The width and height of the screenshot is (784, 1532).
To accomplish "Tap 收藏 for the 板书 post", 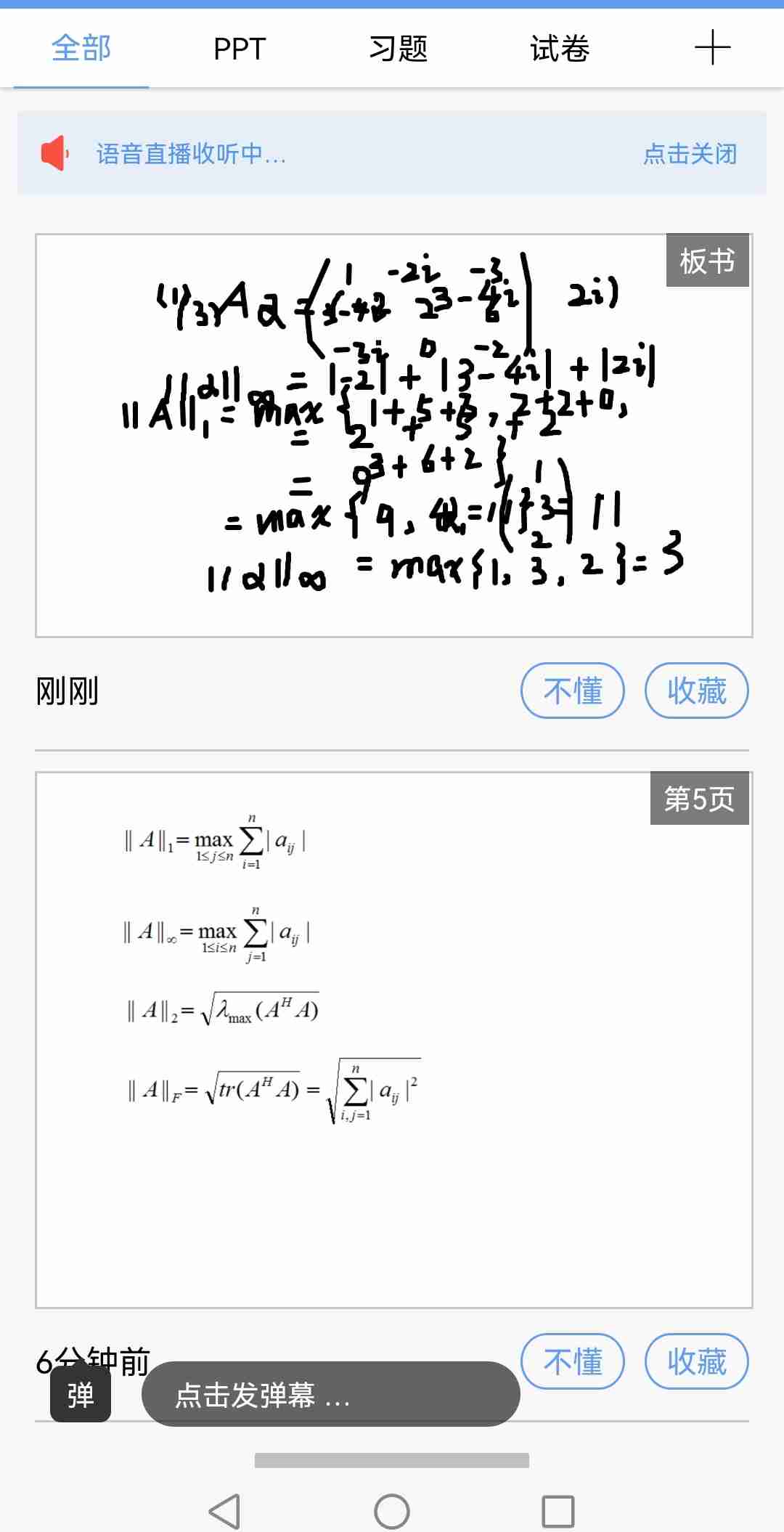I will coord(696,690).
